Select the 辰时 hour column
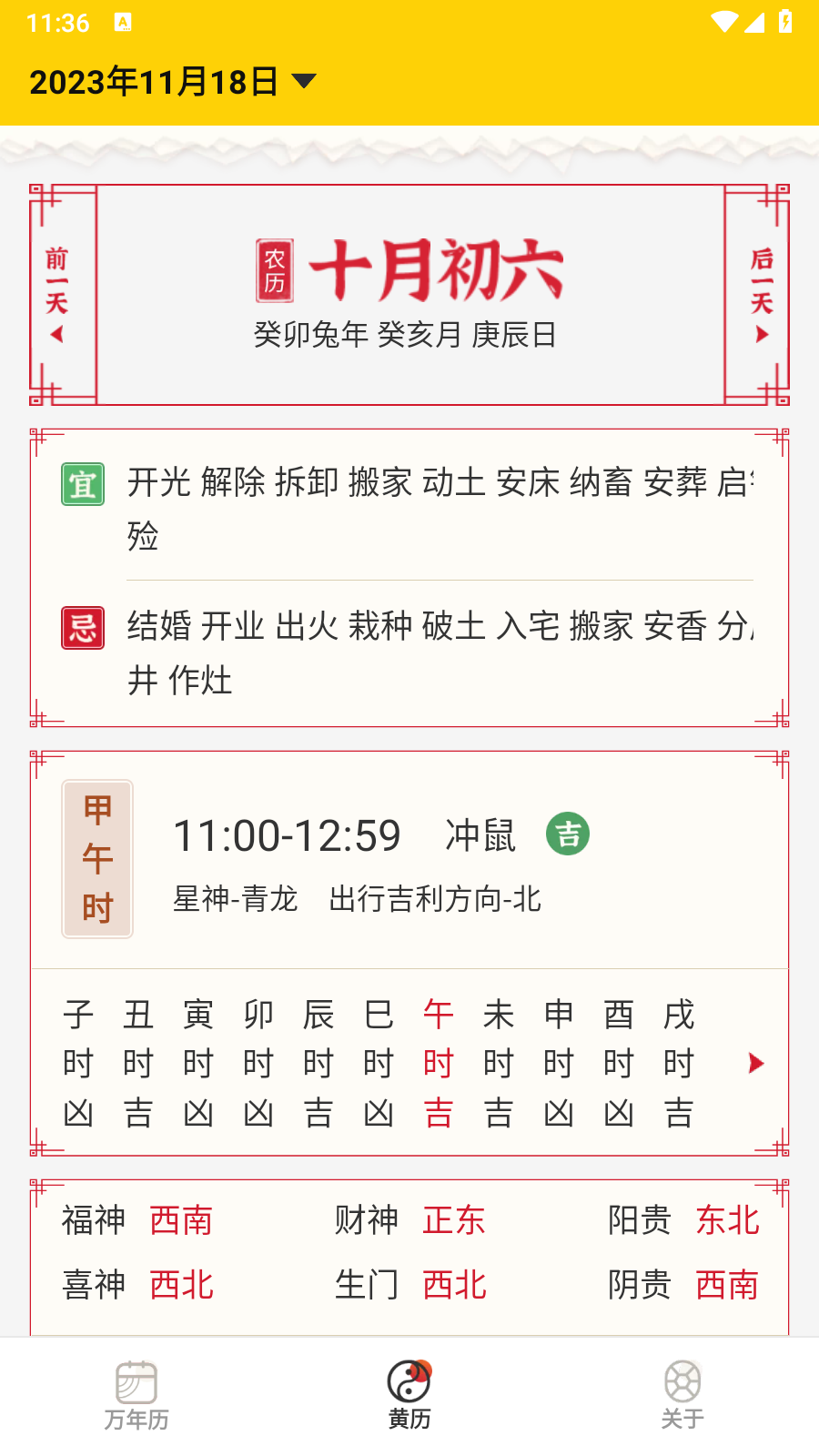This screenshot has width=819, height=1456. (x=318, y=1063)
